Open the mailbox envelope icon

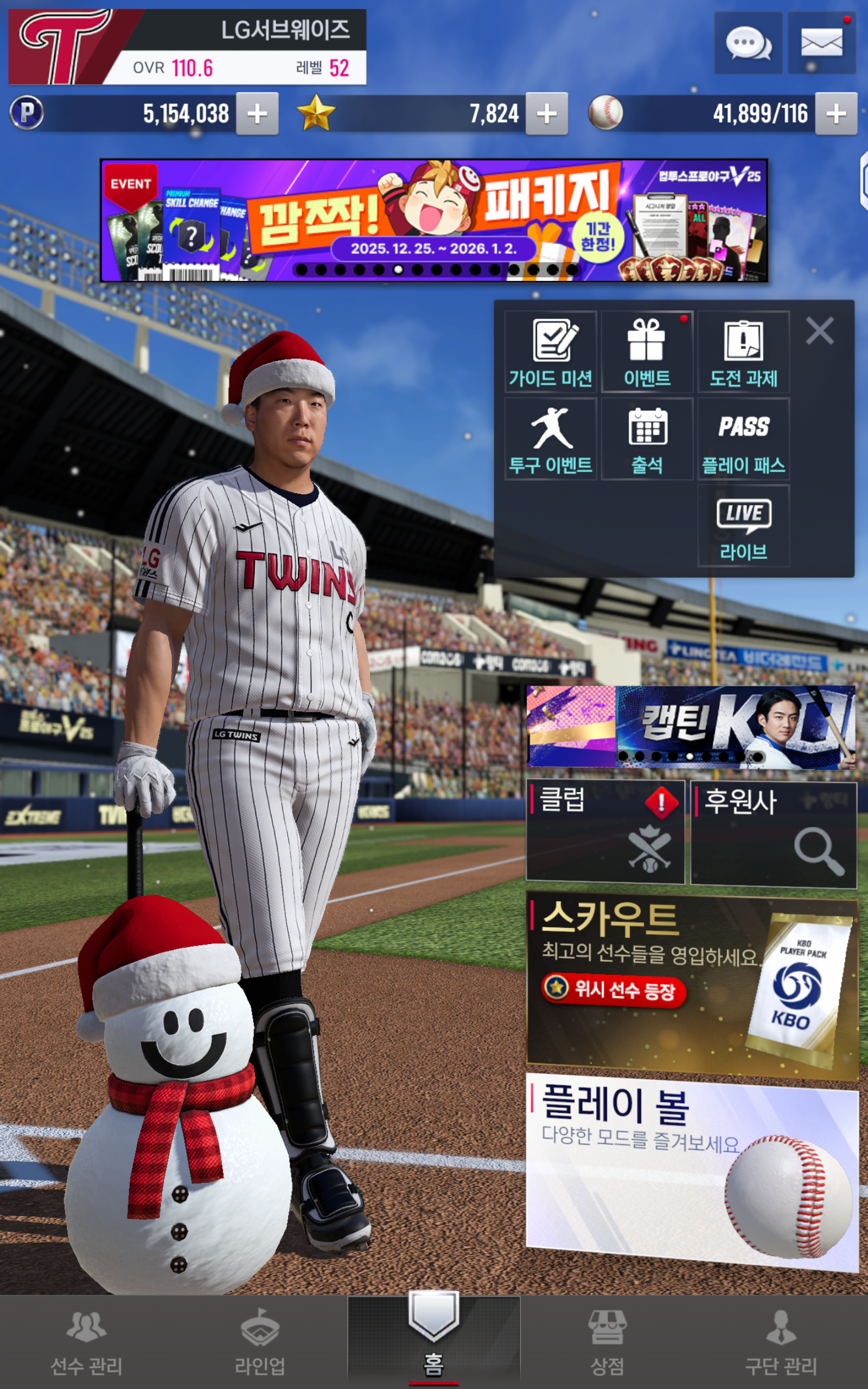click(821, 43)
